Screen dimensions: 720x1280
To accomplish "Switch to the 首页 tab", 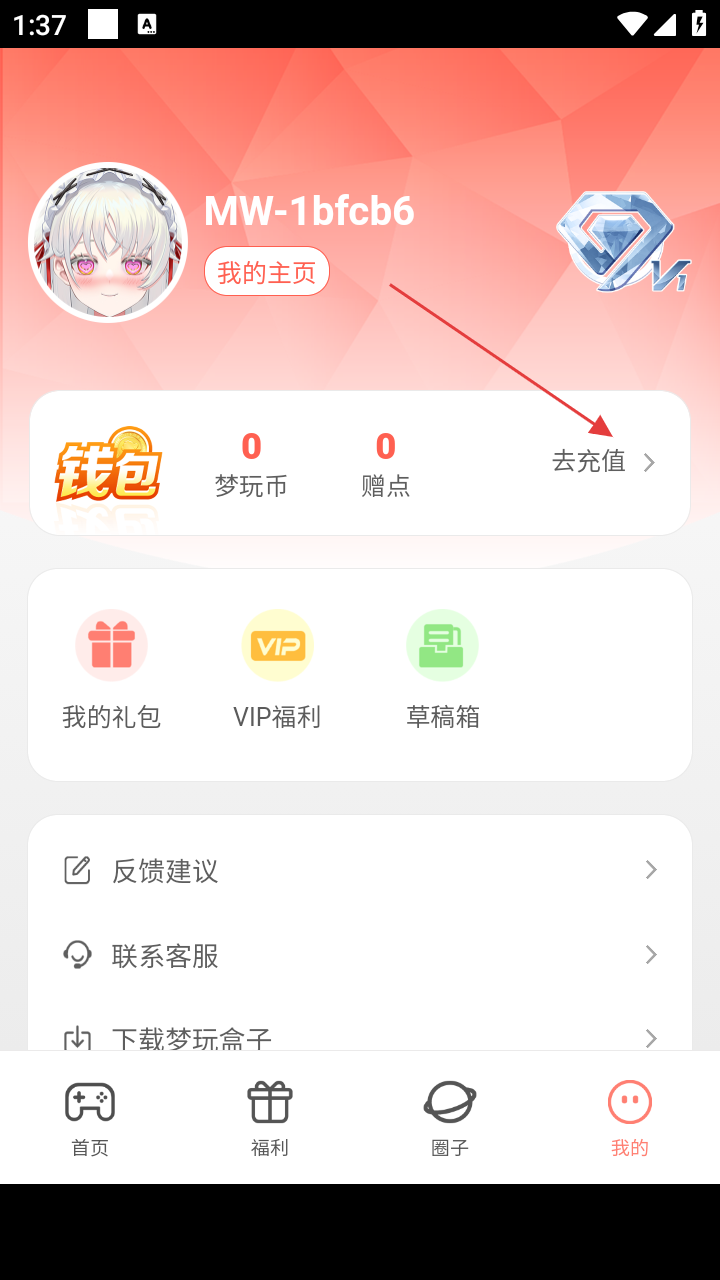I will (90, 1118).
